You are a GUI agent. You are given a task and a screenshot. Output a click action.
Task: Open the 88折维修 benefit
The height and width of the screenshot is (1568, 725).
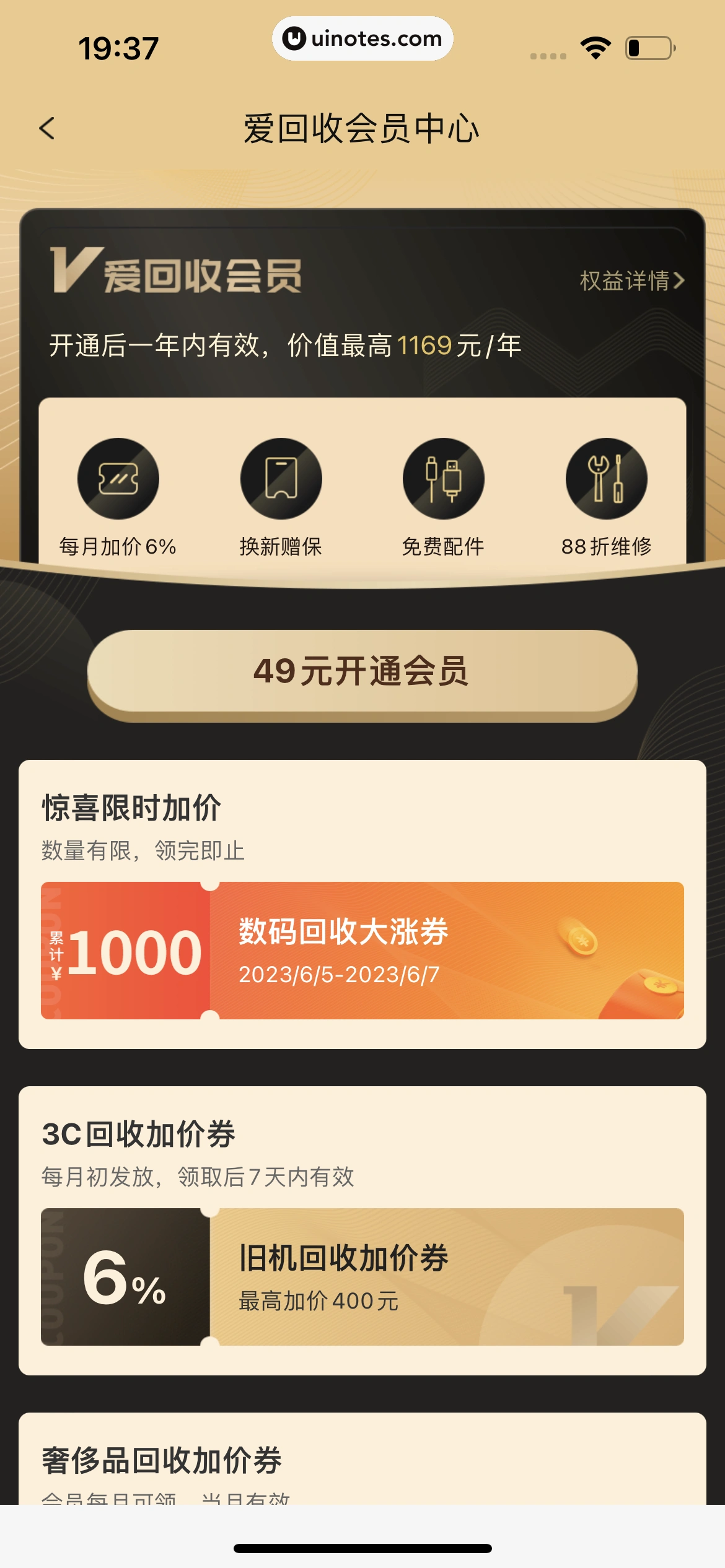(x=606, y=497)
